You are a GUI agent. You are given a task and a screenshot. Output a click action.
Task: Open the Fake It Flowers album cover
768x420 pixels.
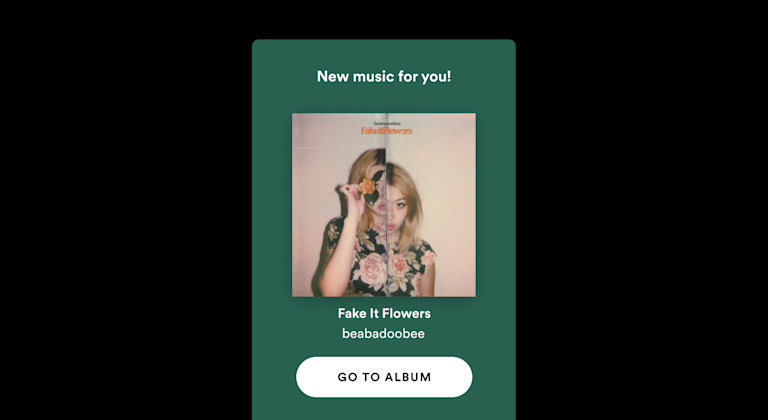384,205
